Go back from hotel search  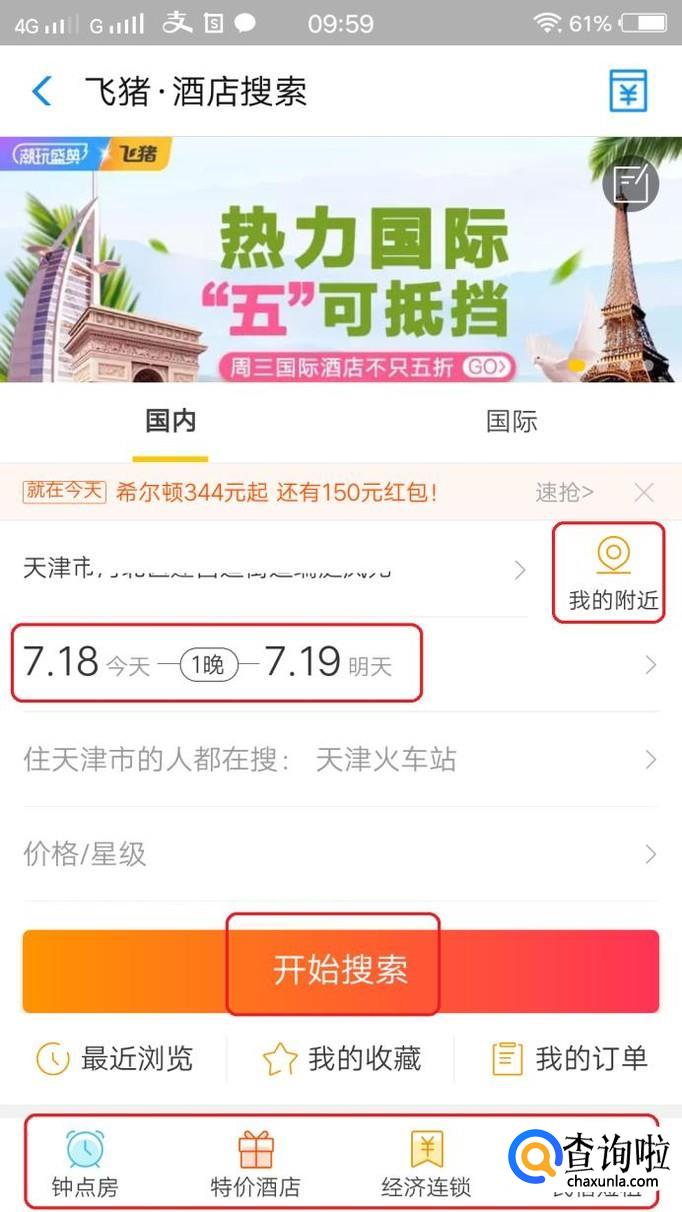point(41,92)
